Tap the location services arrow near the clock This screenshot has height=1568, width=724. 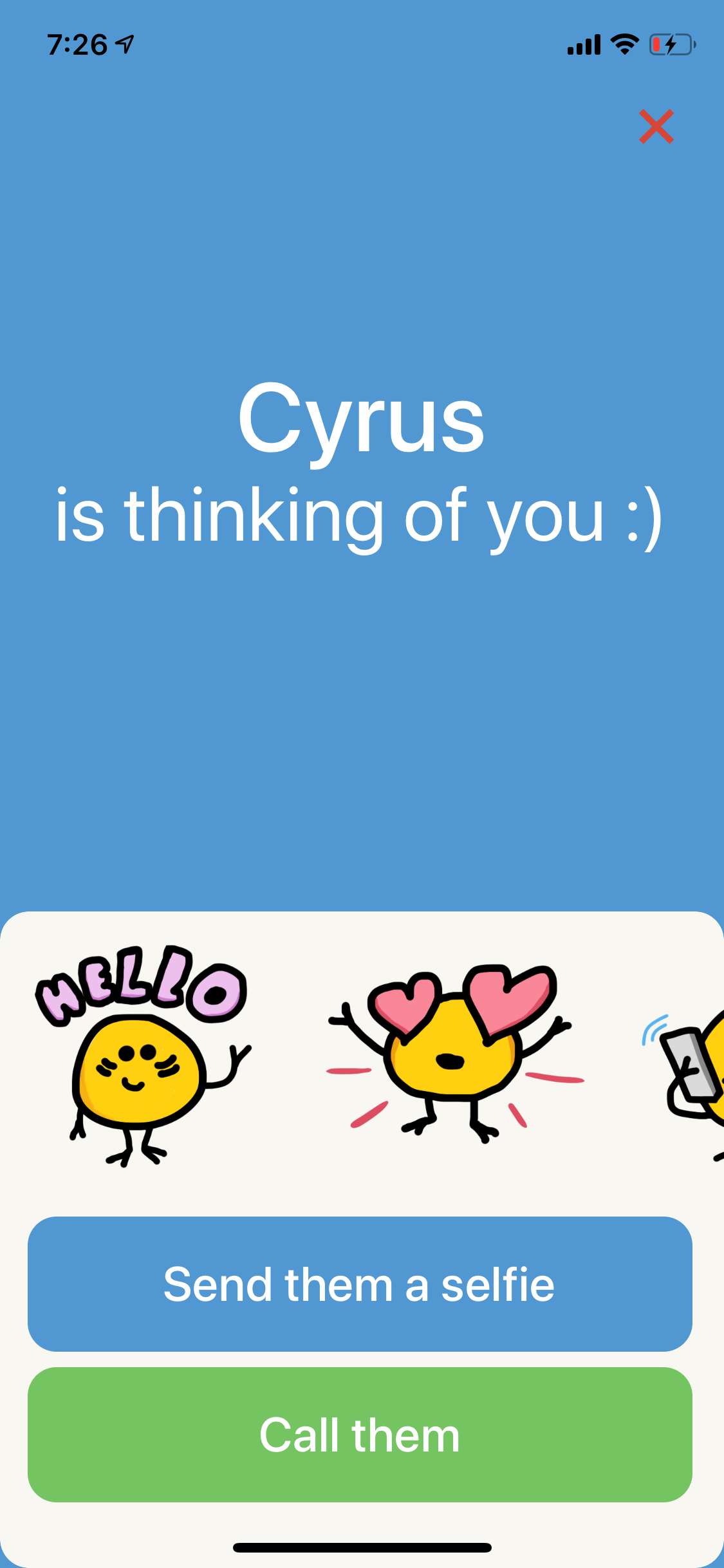point(124,42)
